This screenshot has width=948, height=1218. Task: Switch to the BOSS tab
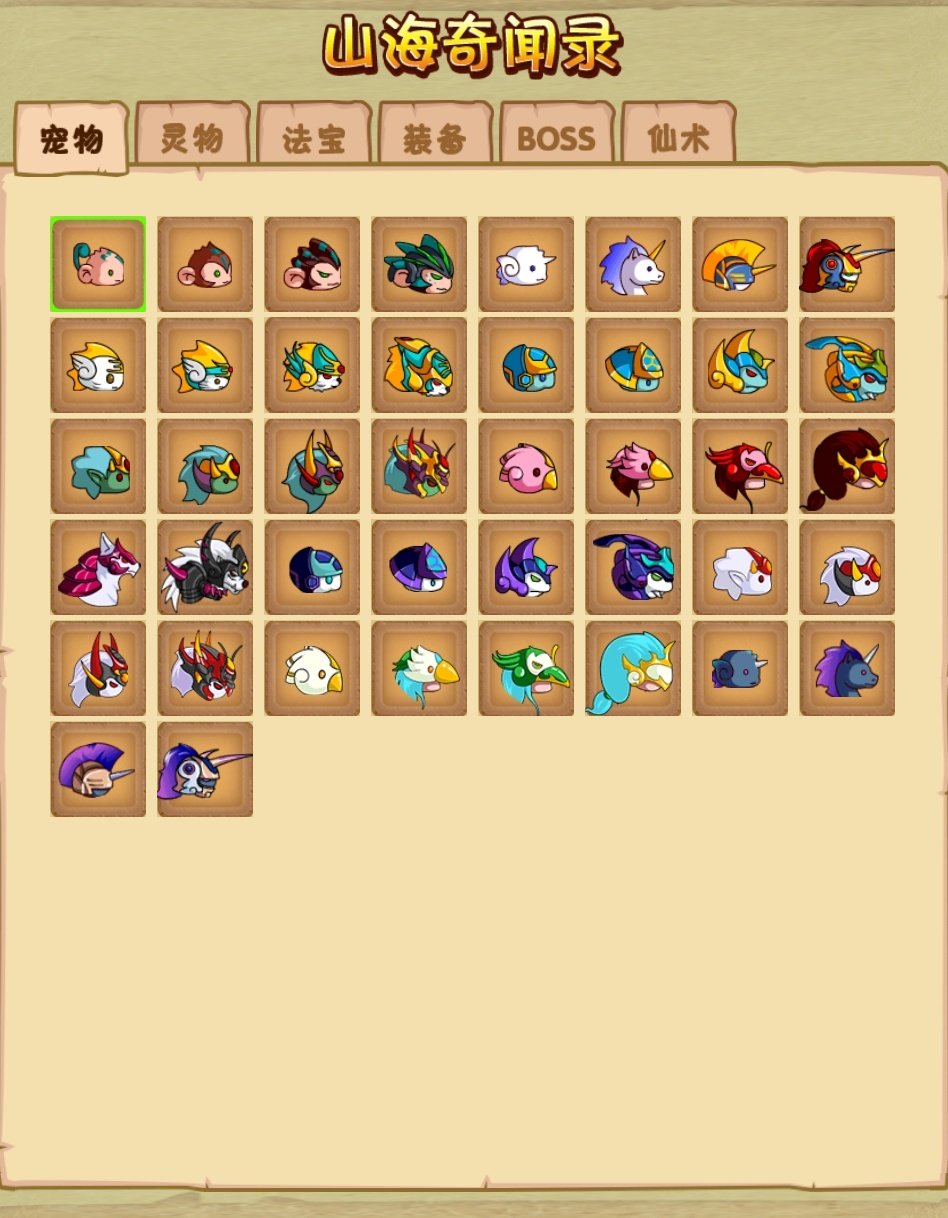click(x=556, y=138)
